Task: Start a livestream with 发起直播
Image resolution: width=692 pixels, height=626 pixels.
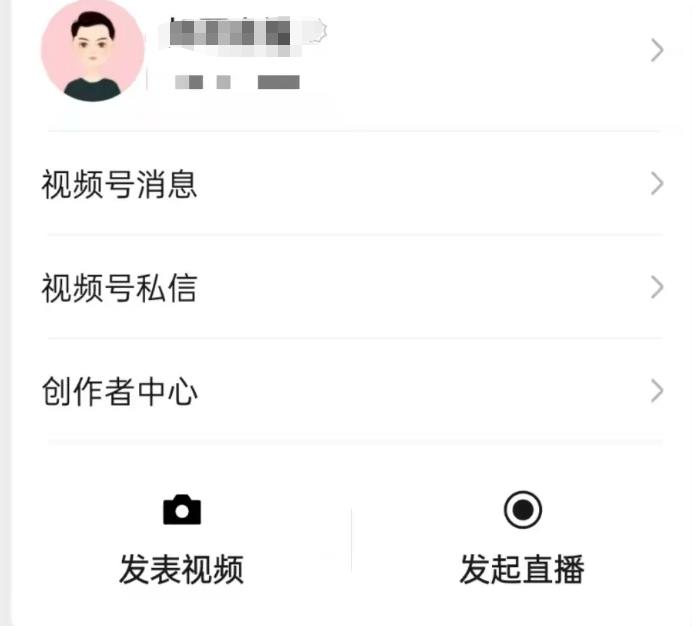Action: [x=521, y=540]
